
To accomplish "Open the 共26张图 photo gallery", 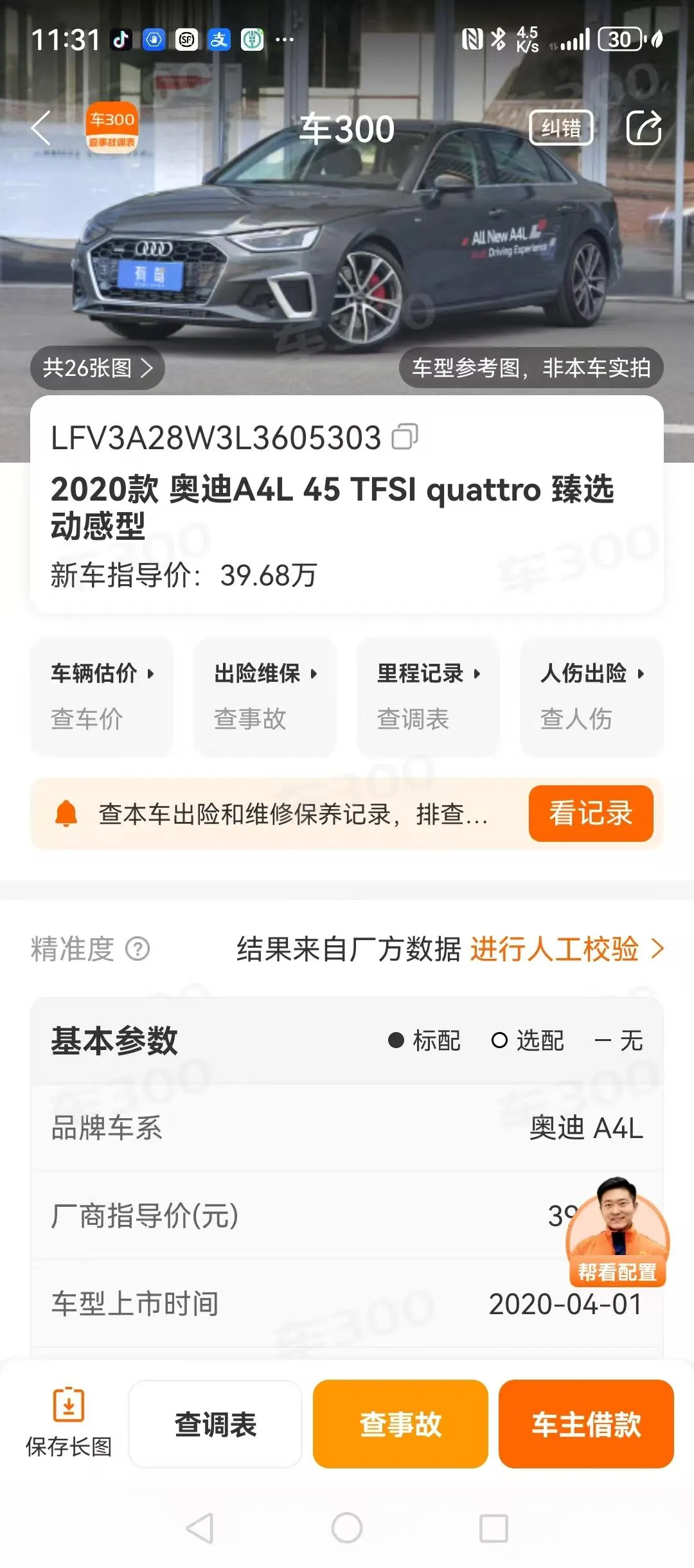I will click(x=98, y=368).
